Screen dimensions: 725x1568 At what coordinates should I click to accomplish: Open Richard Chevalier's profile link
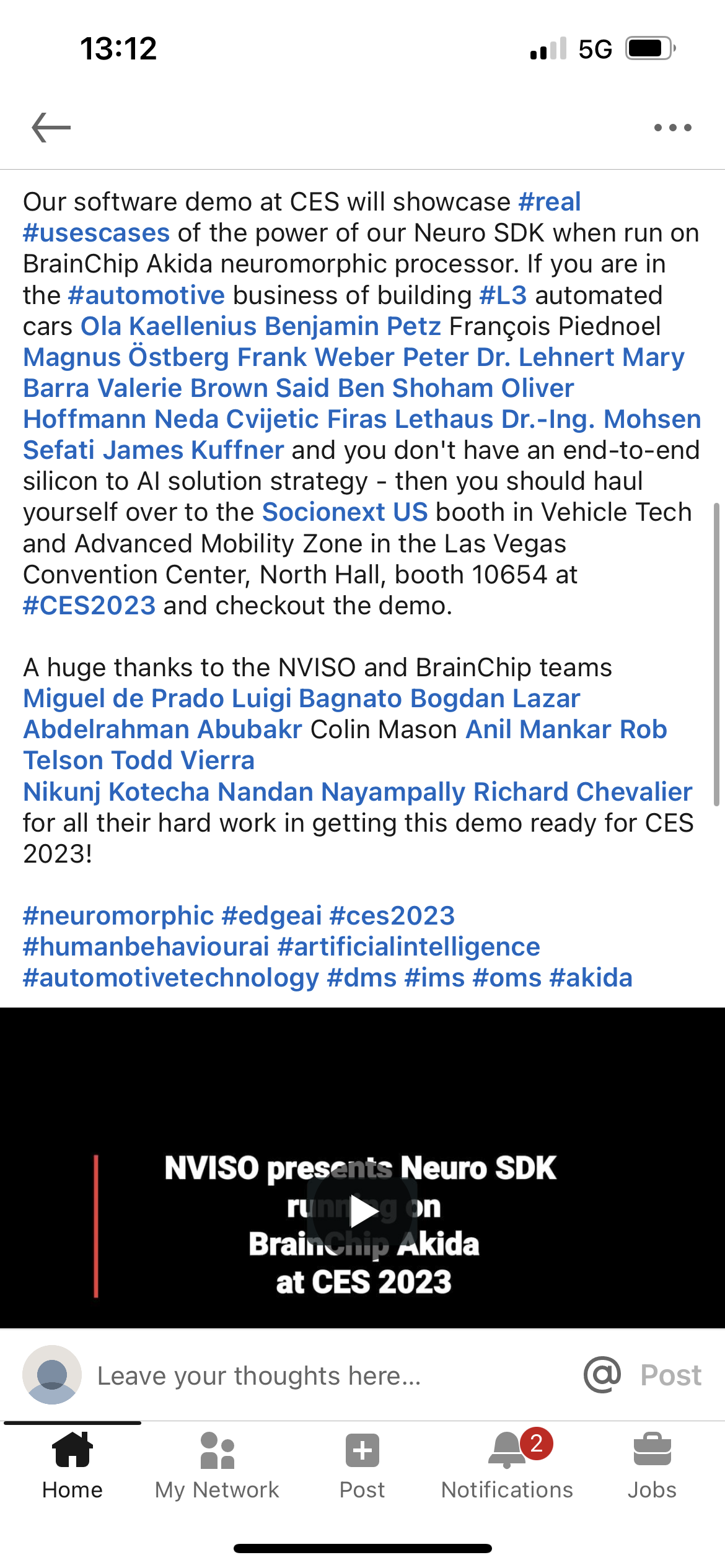coord(582,792)
